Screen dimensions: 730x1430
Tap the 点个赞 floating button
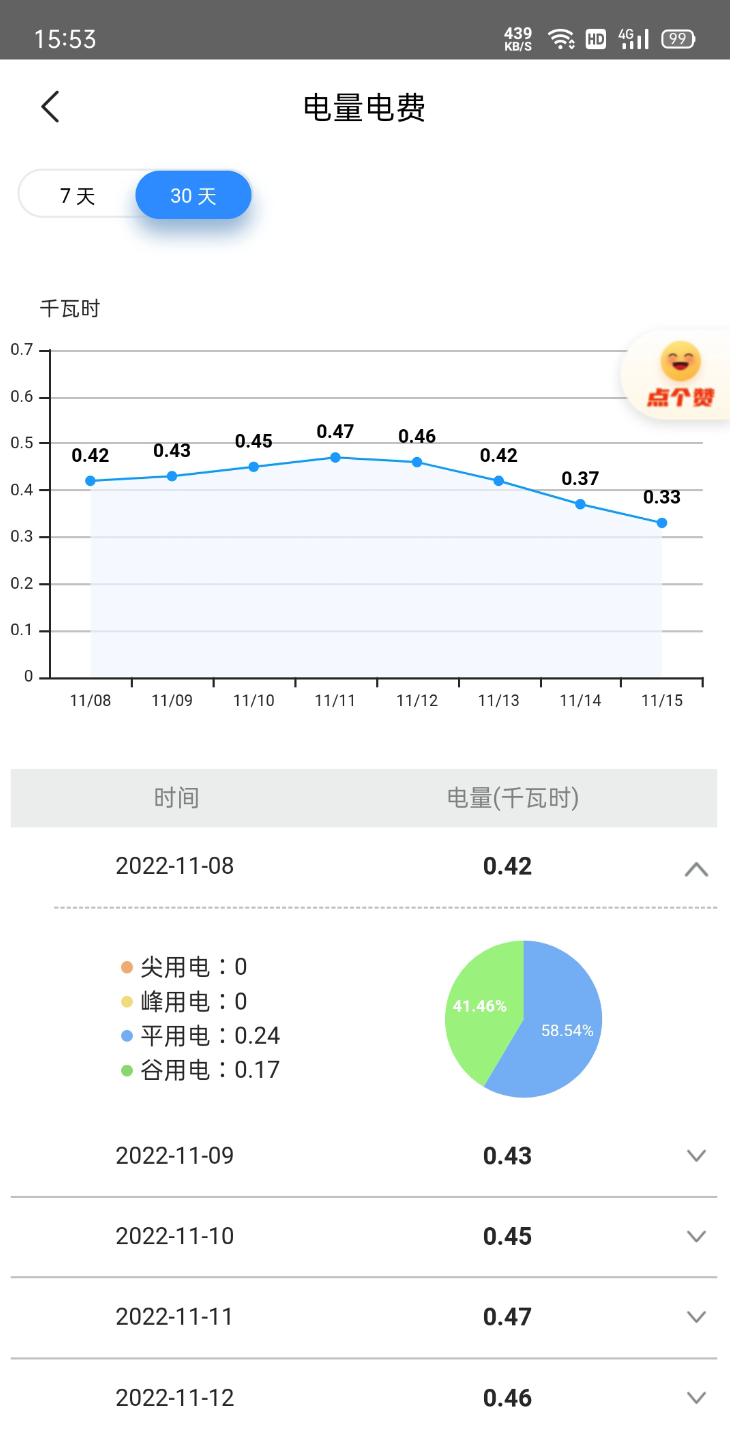click(680, 376)
